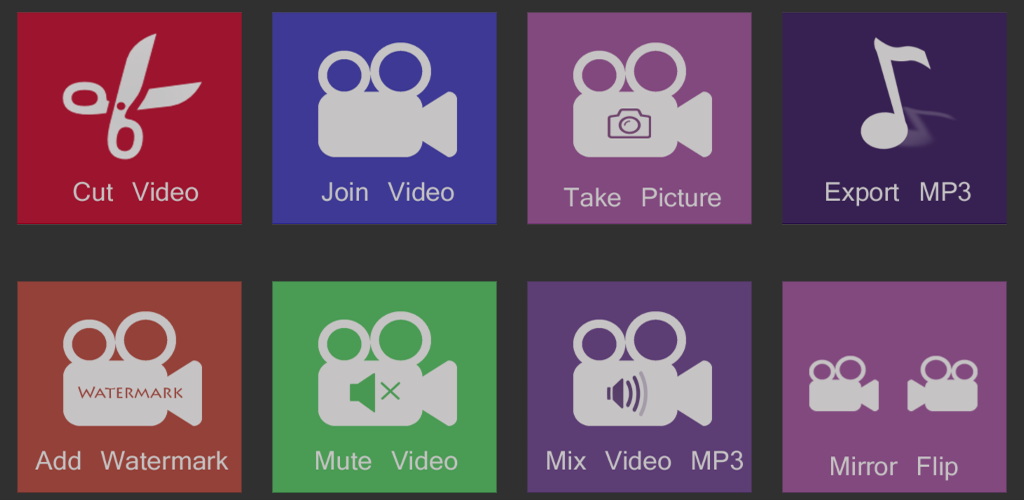Open the Cut Video tool
The image size is (1024, 500).
click(129, 118)
